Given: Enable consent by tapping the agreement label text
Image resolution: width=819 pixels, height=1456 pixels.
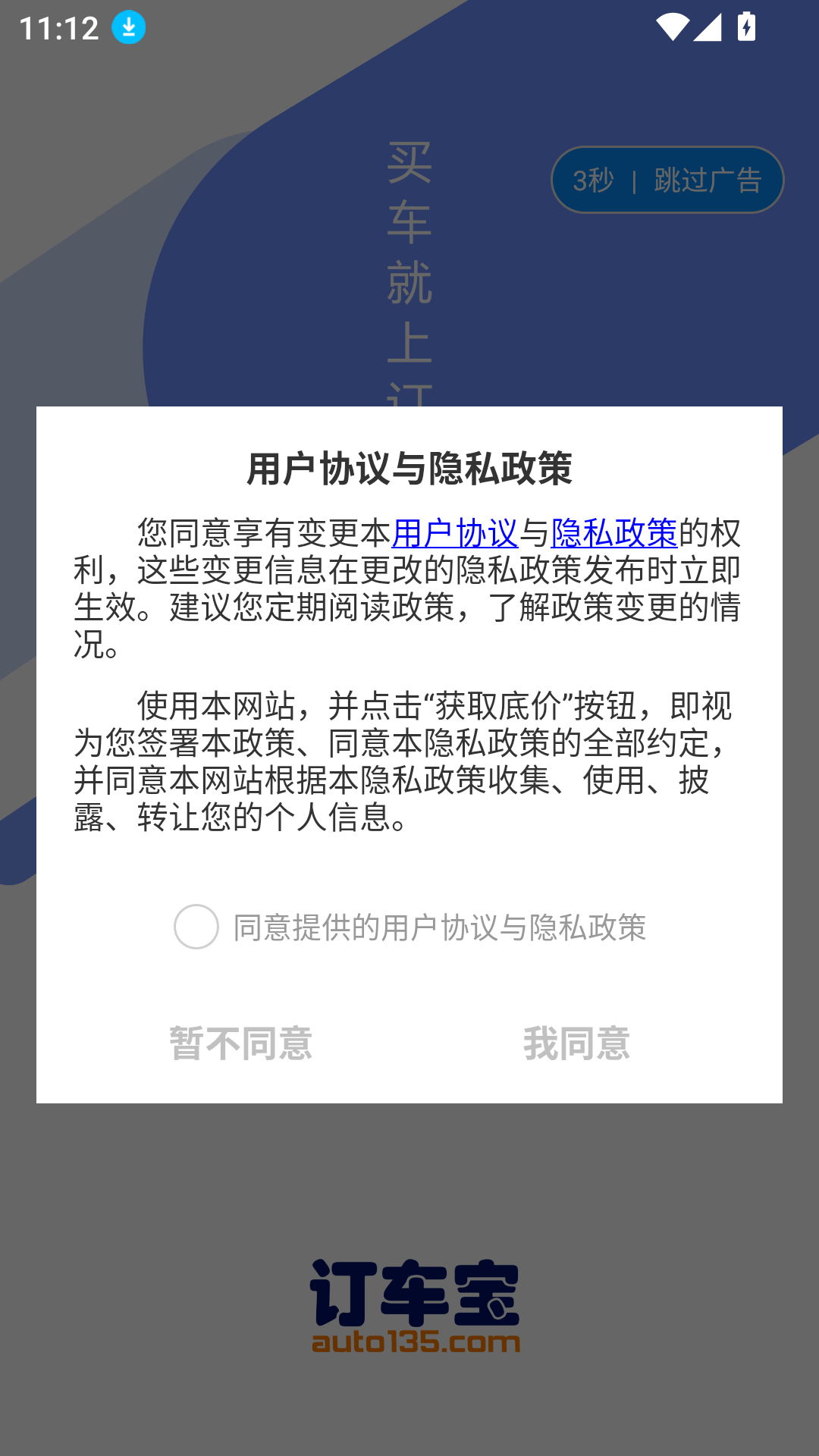Looking at the screenshot, I should (438, 928).
